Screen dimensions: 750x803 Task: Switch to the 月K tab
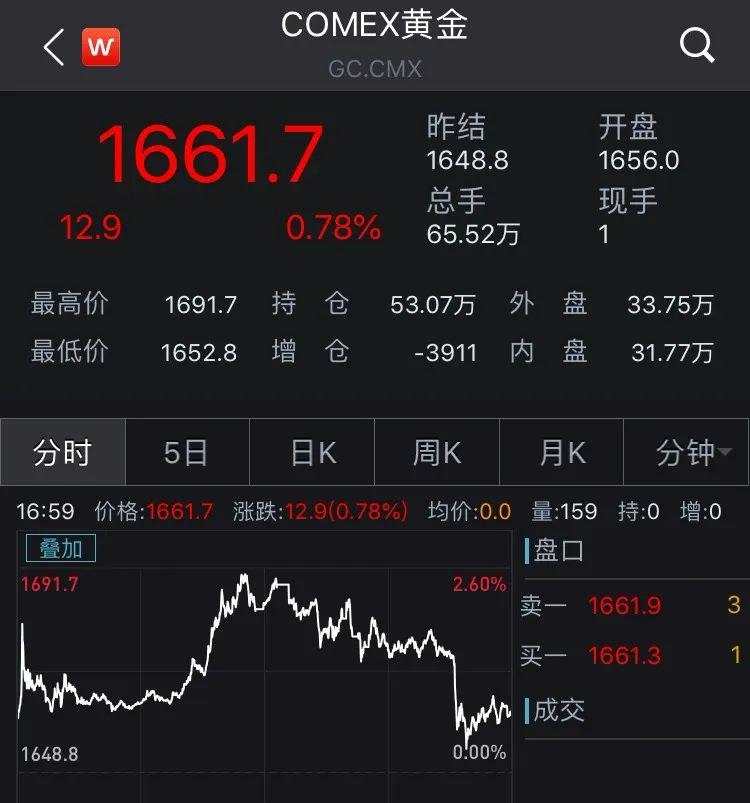[x=561, y=453]
